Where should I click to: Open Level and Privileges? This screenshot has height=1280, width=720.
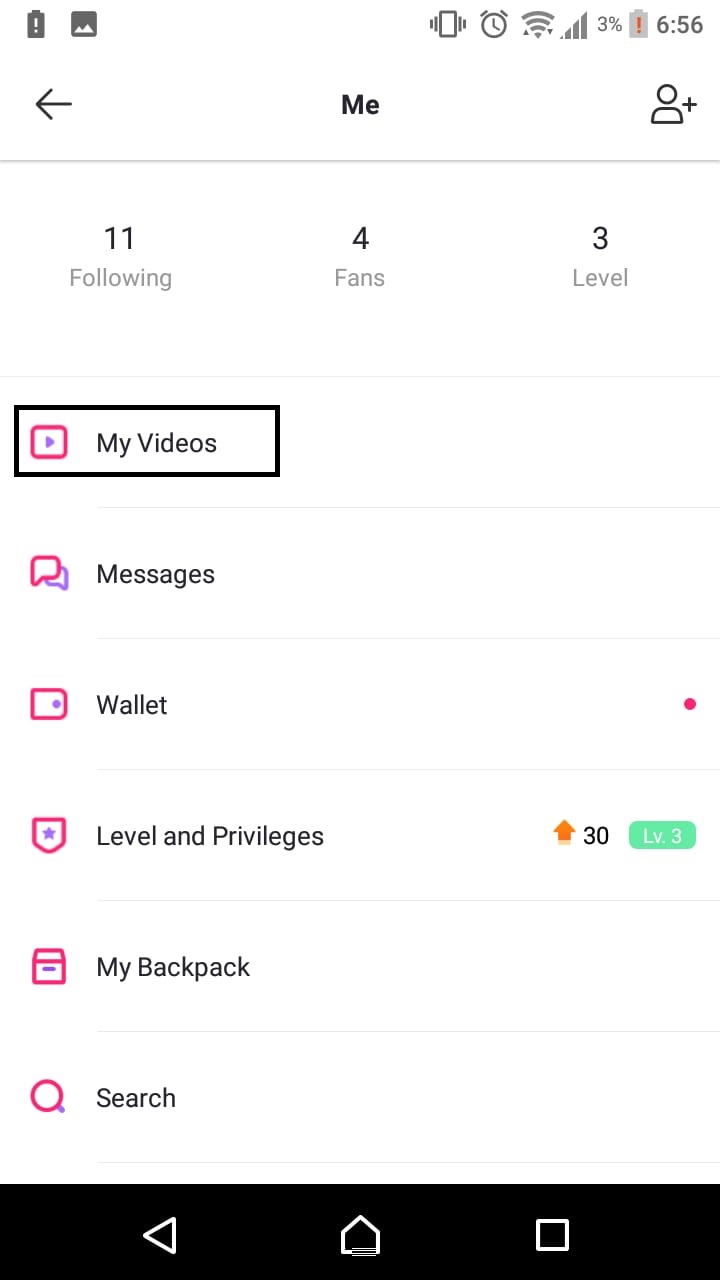(360, 836)
